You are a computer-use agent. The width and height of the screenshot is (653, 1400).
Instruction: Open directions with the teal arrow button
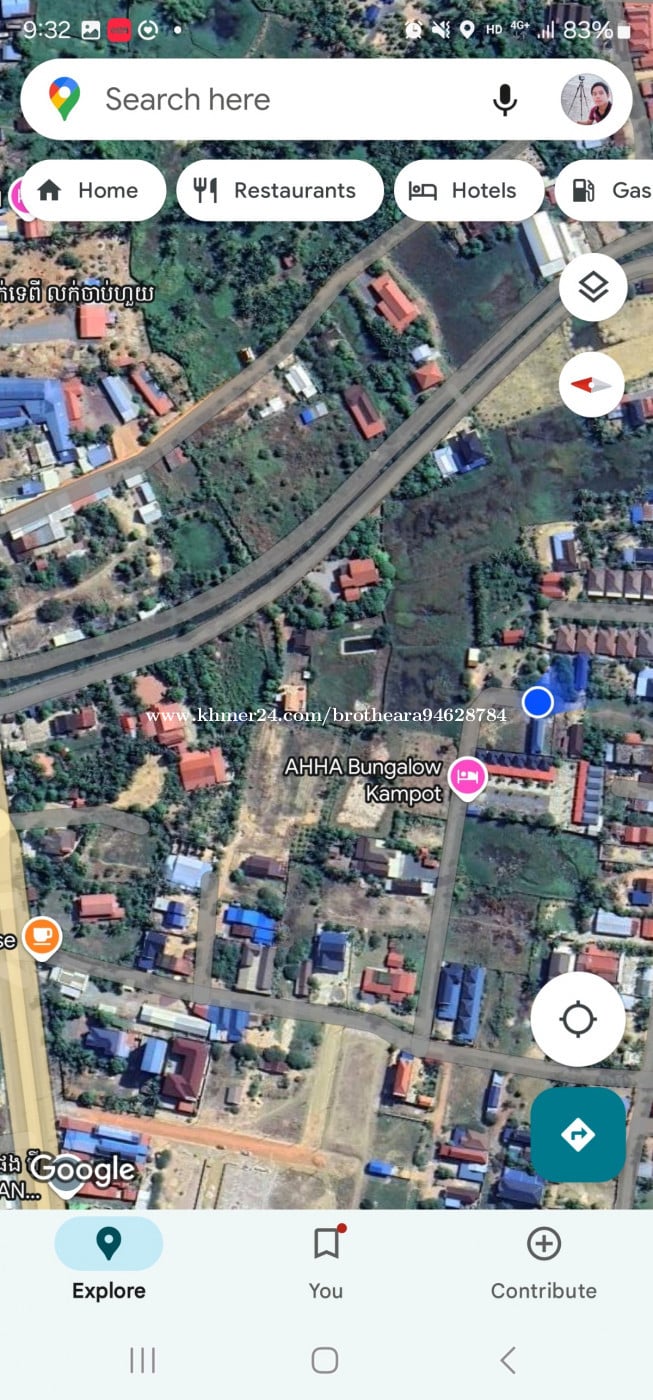pyautogui.click(x=578, y=1135)
